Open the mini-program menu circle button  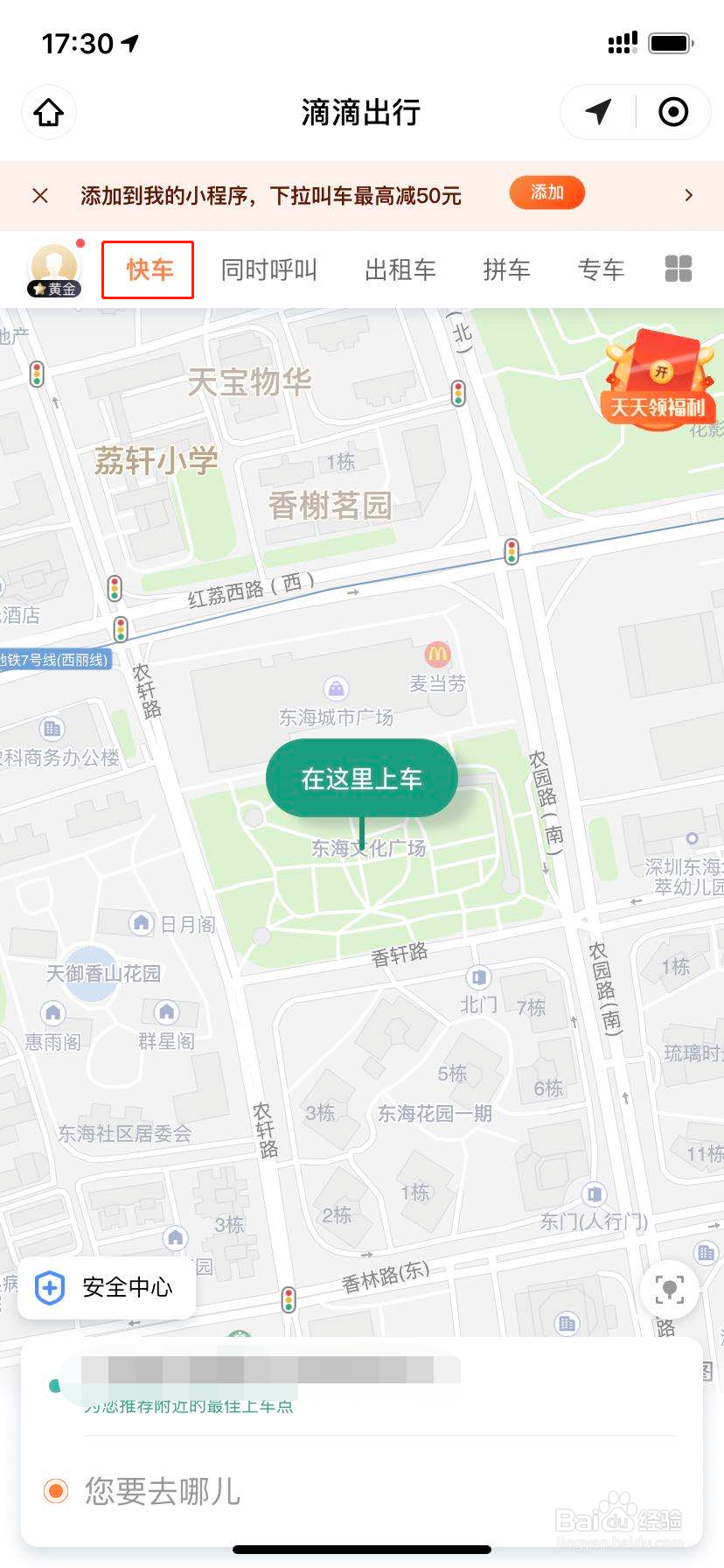point(673,112)
